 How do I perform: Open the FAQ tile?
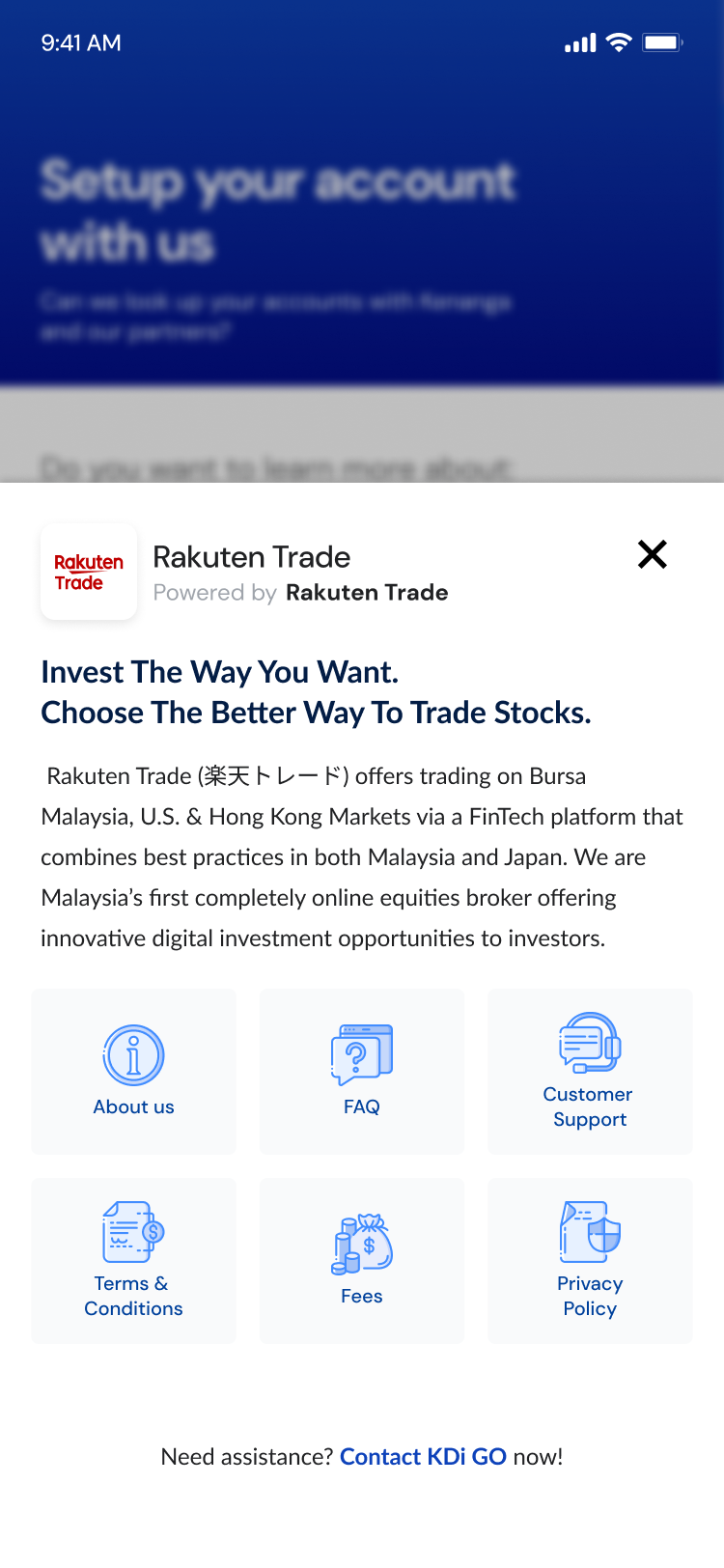click(x=362, y=1072)
